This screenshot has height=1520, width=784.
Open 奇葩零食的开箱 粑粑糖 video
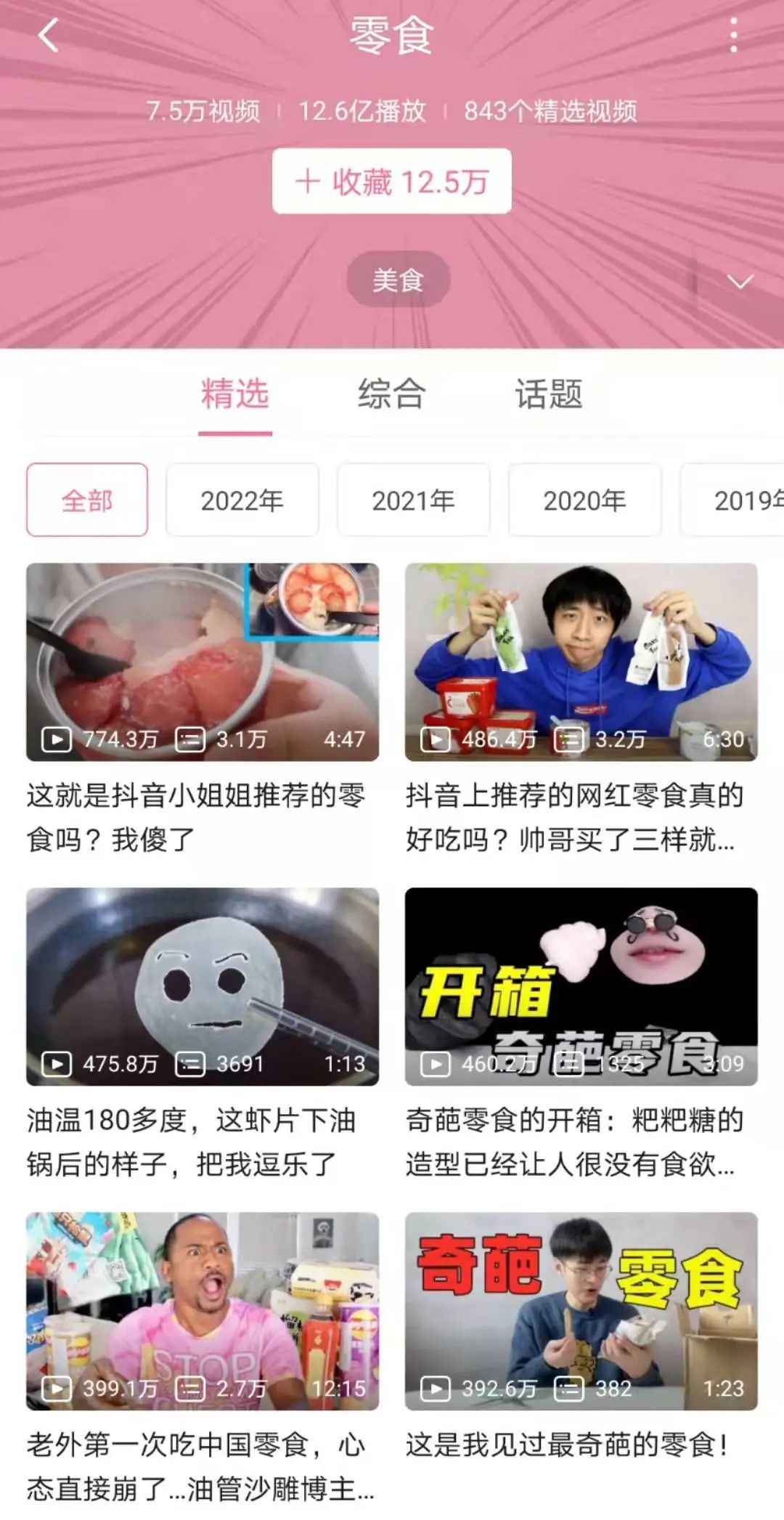581,986
